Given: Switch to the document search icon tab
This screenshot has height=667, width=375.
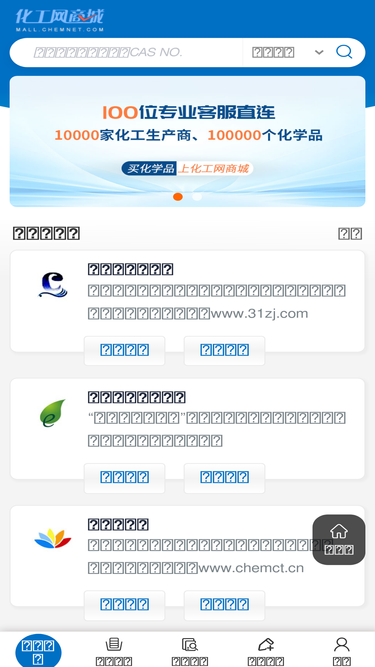Looking at the screenshot, I should click(x=190, y=652).
